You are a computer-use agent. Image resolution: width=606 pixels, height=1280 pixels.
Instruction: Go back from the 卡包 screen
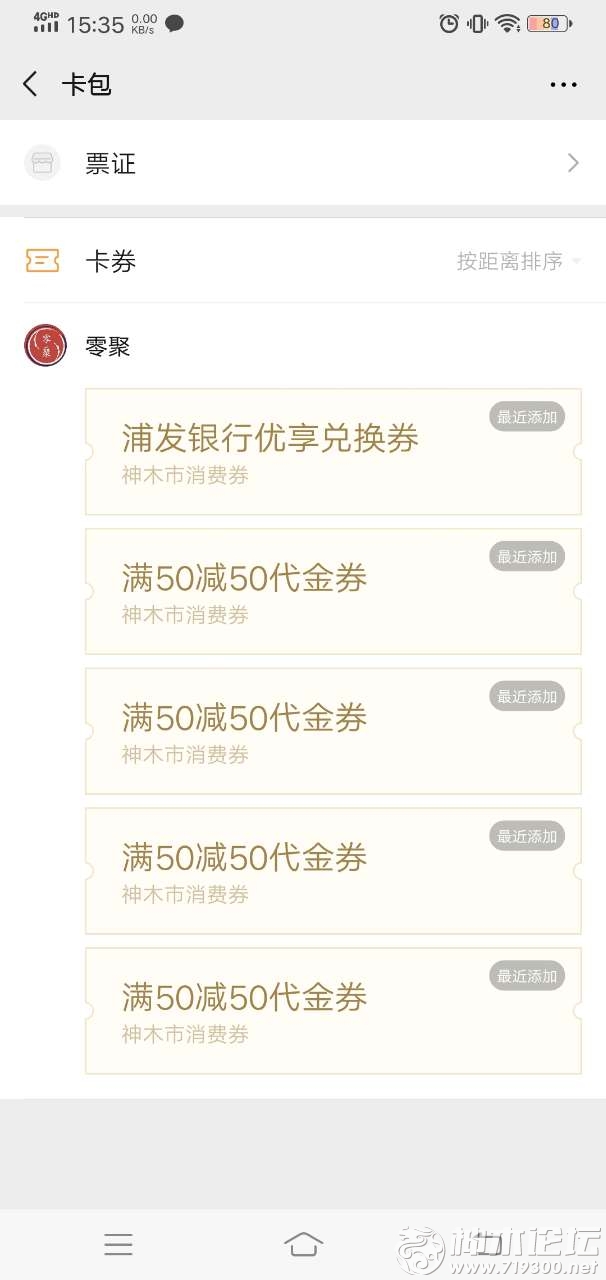pyautogui.click(x=30, y=84)
